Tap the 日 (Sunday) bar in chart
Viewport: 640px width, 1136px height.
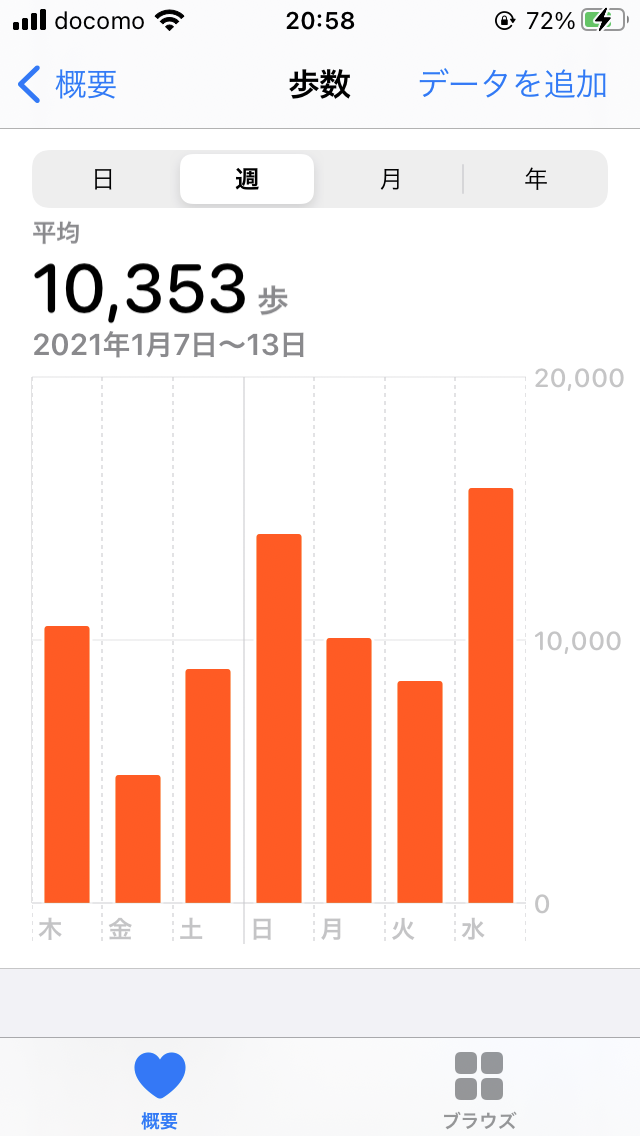coord(279,719)
